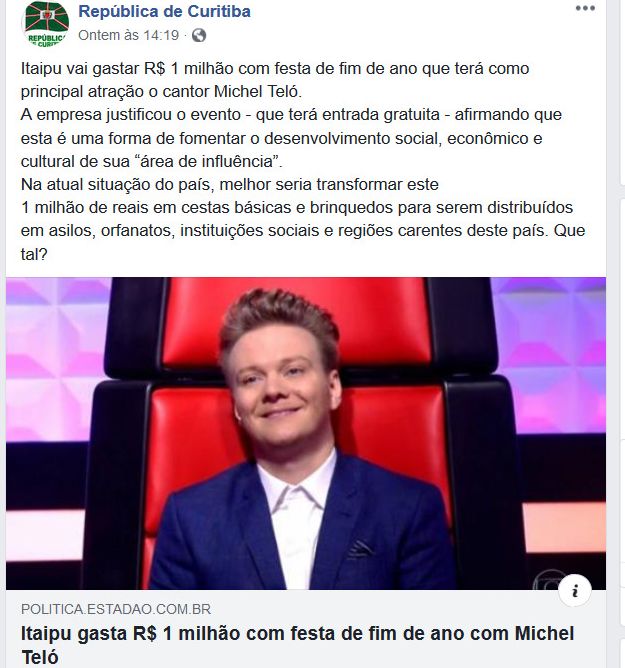Tap República de Curitiba profile picture

tap(45, 25)
